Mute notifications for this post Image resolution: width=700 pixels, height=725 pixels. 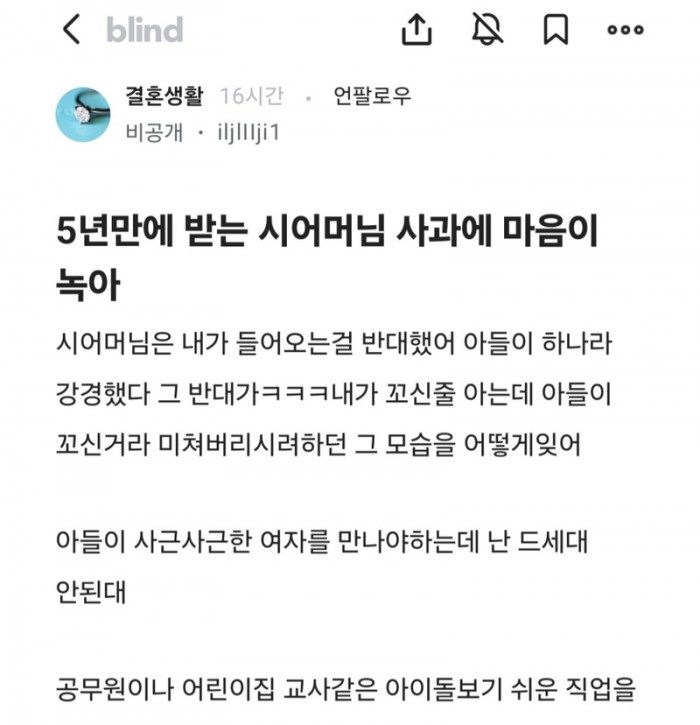click(487, 30)
